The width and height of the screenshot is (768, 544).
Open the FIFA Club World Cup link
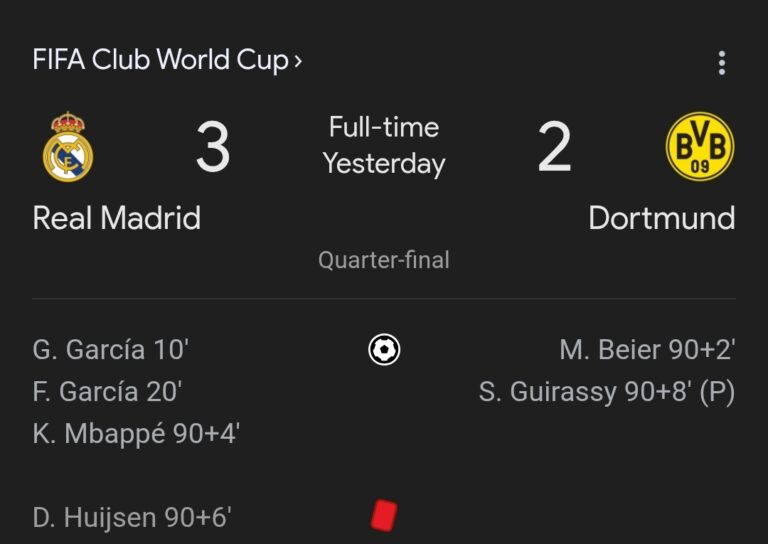[167, 60]
